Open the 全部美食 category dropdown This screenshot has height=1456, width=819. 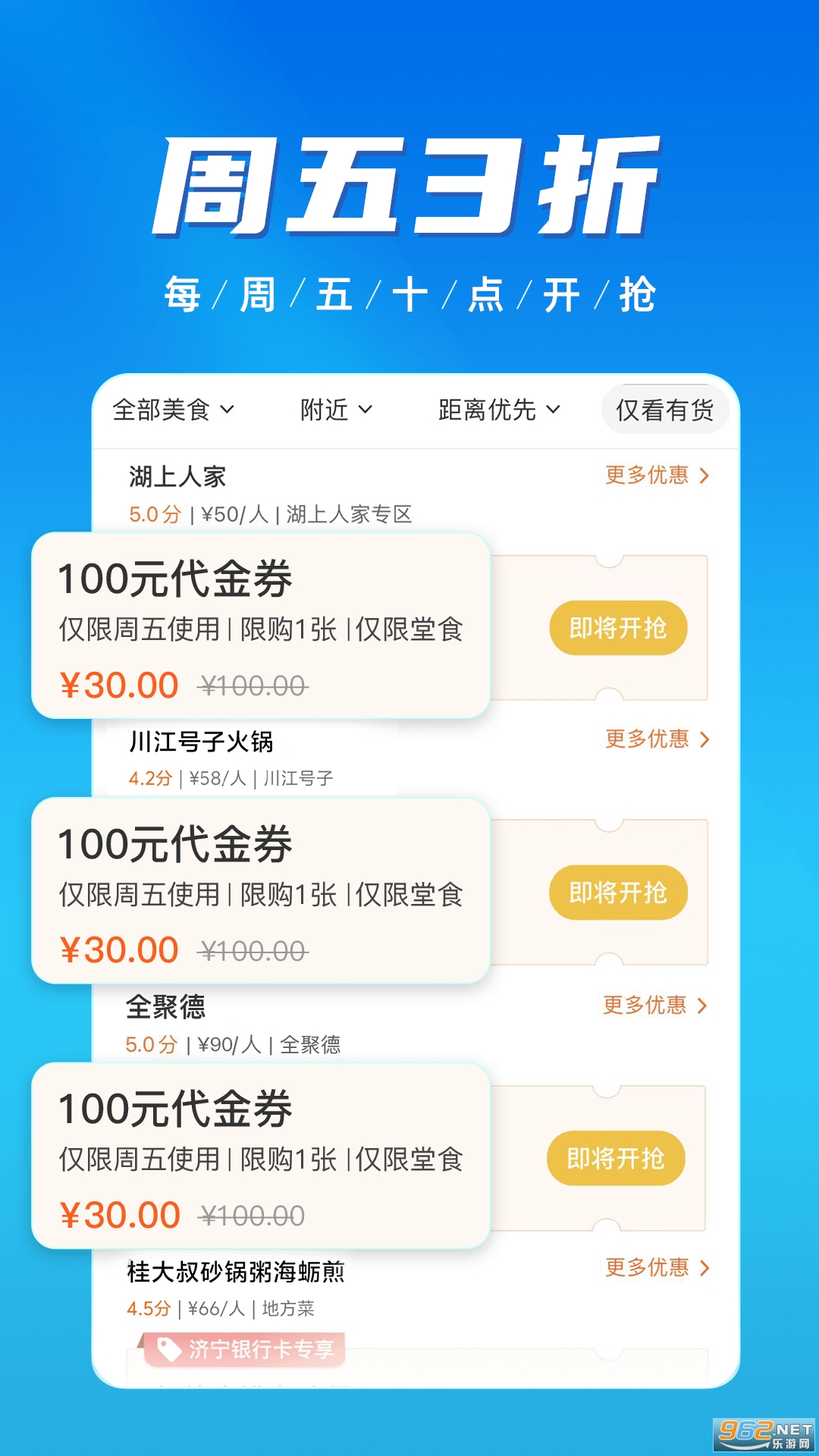pyautogui.click(x=173, y=409)
